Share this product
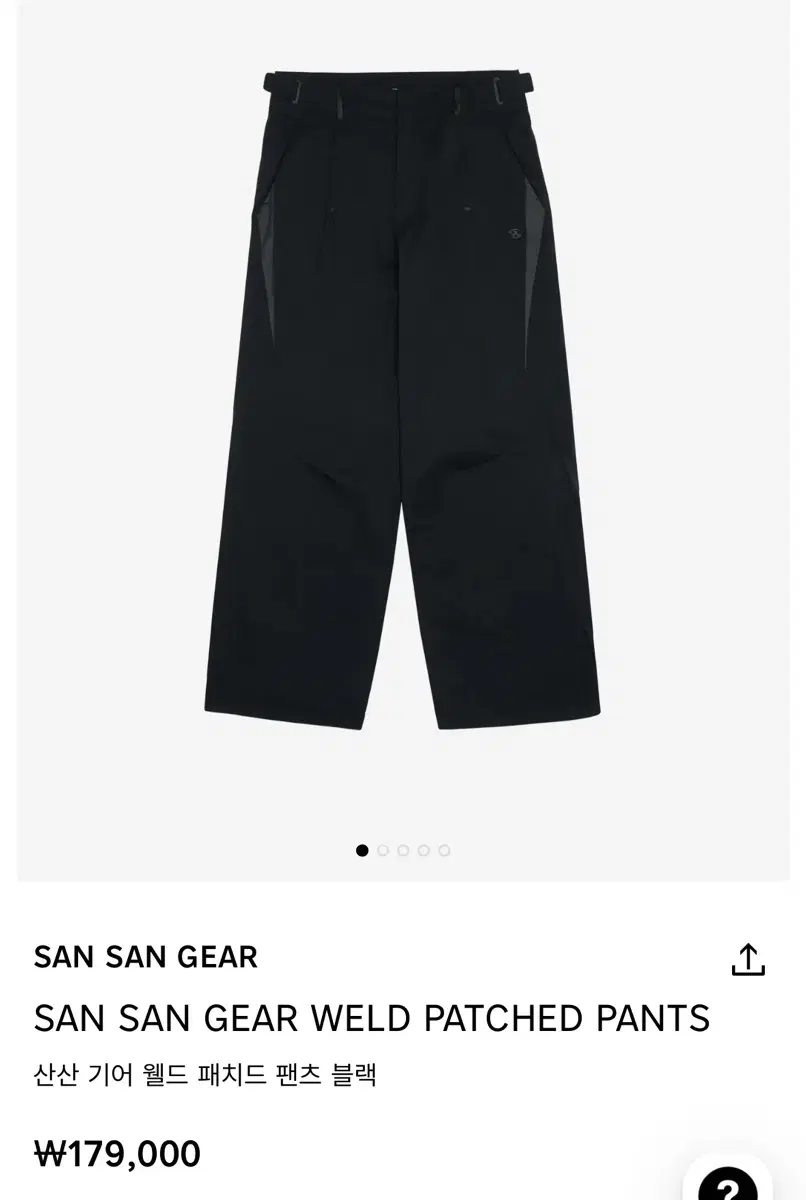 pyautogui.click(x=748, y=959)
